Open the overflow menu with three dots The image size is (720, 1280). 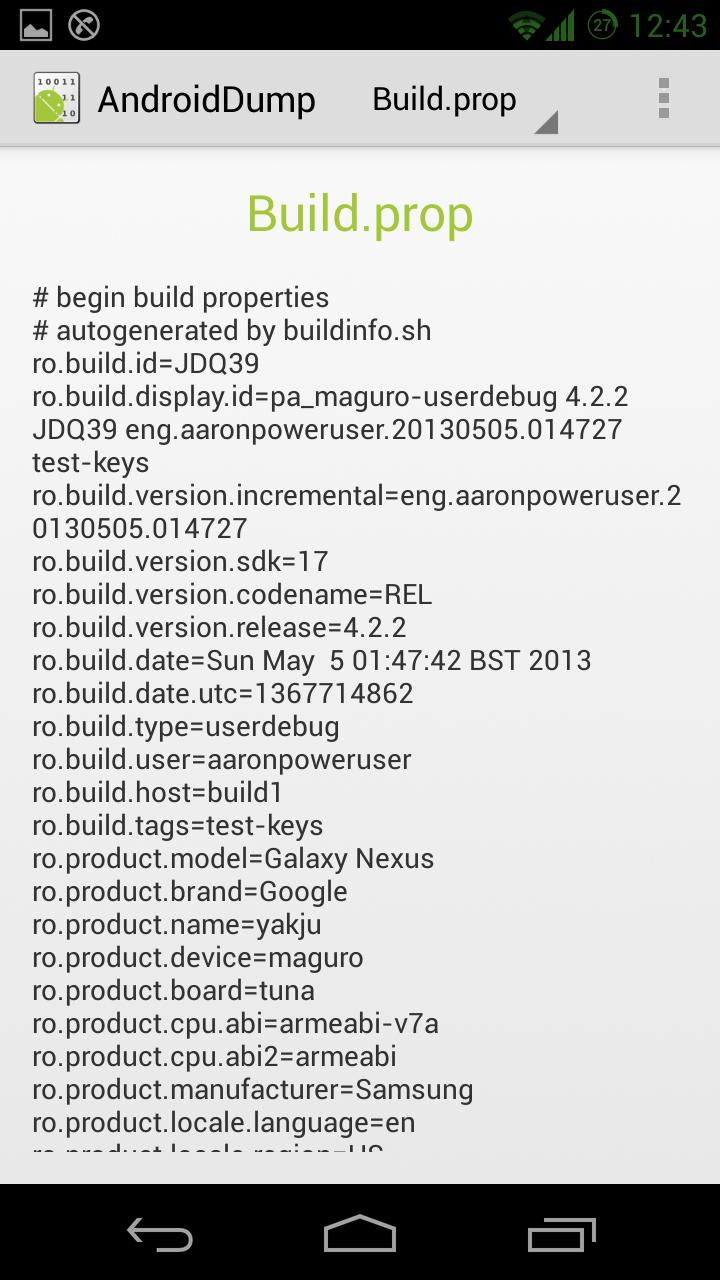[x=663, y=98]
